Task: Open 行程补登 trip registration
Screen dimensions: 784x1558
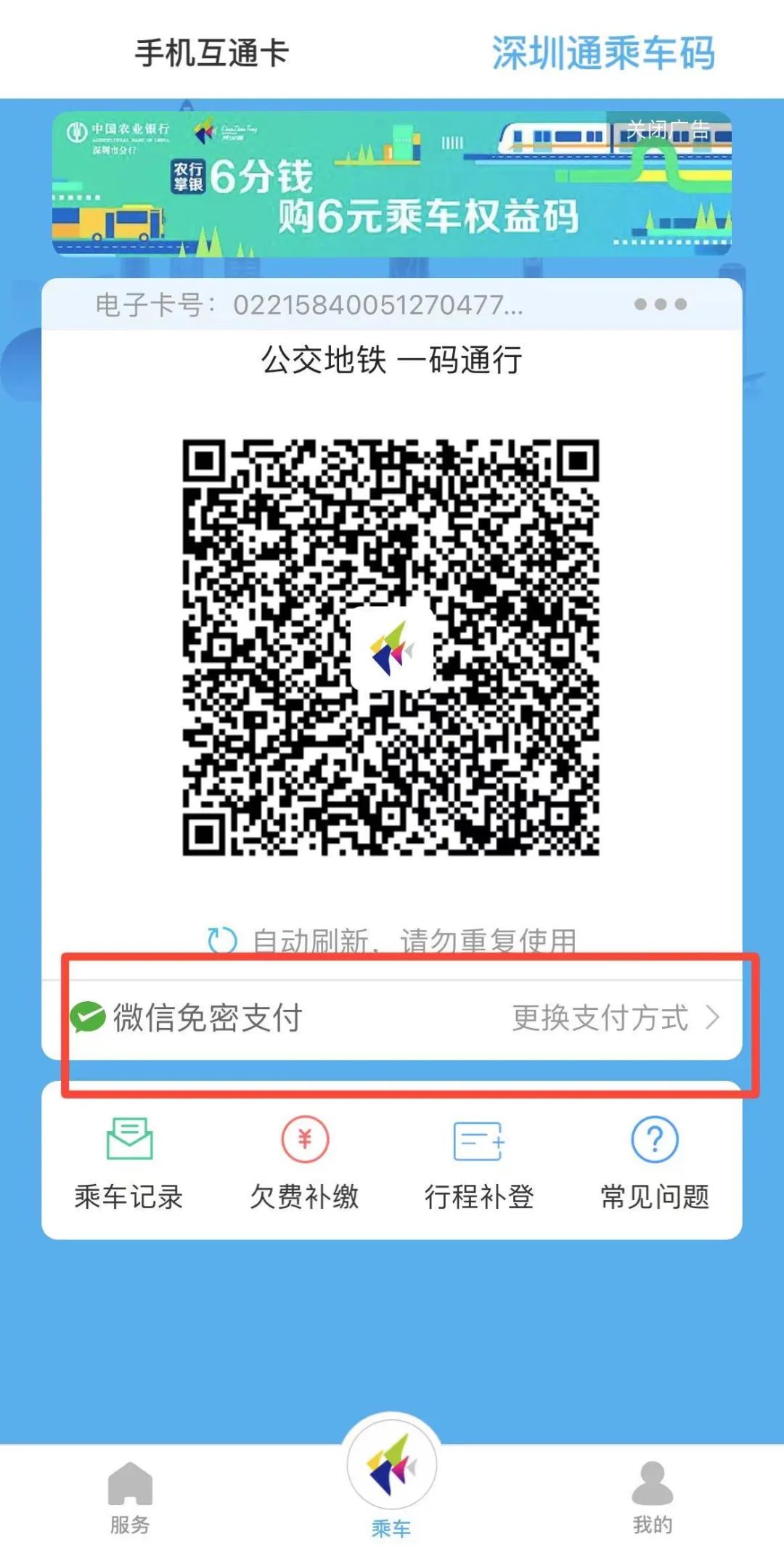Action: click(478, 1162)
